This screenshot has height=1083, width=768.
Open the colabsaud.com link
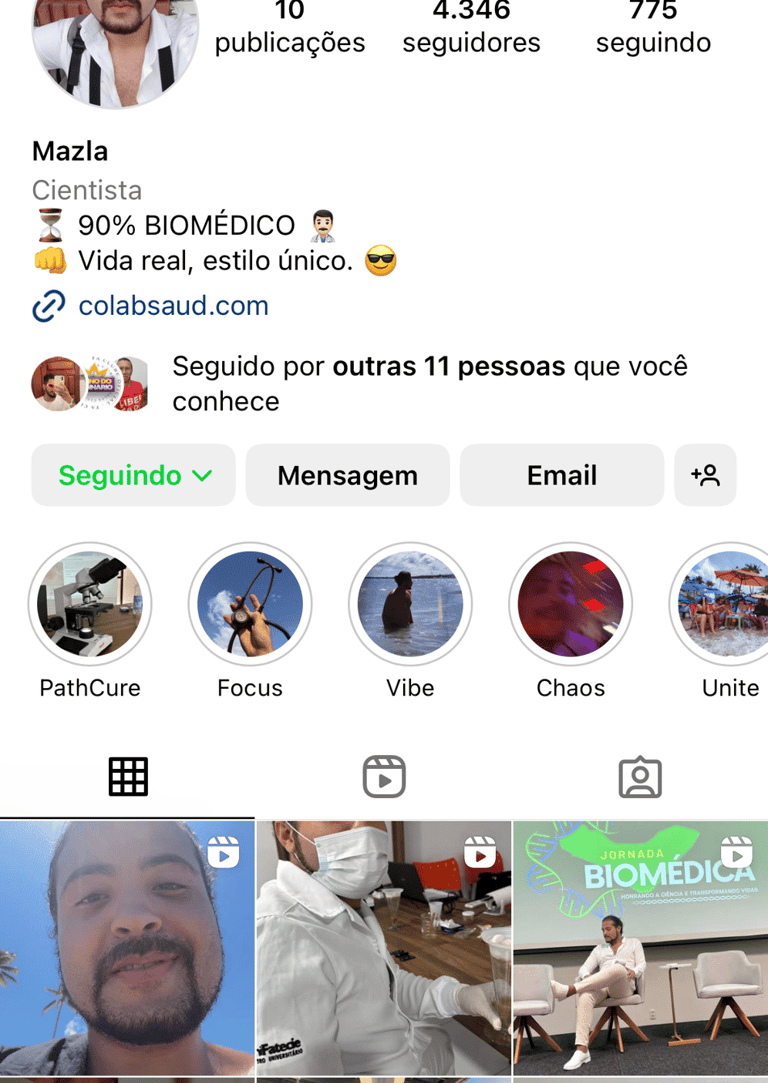click(x=173, y=306)
